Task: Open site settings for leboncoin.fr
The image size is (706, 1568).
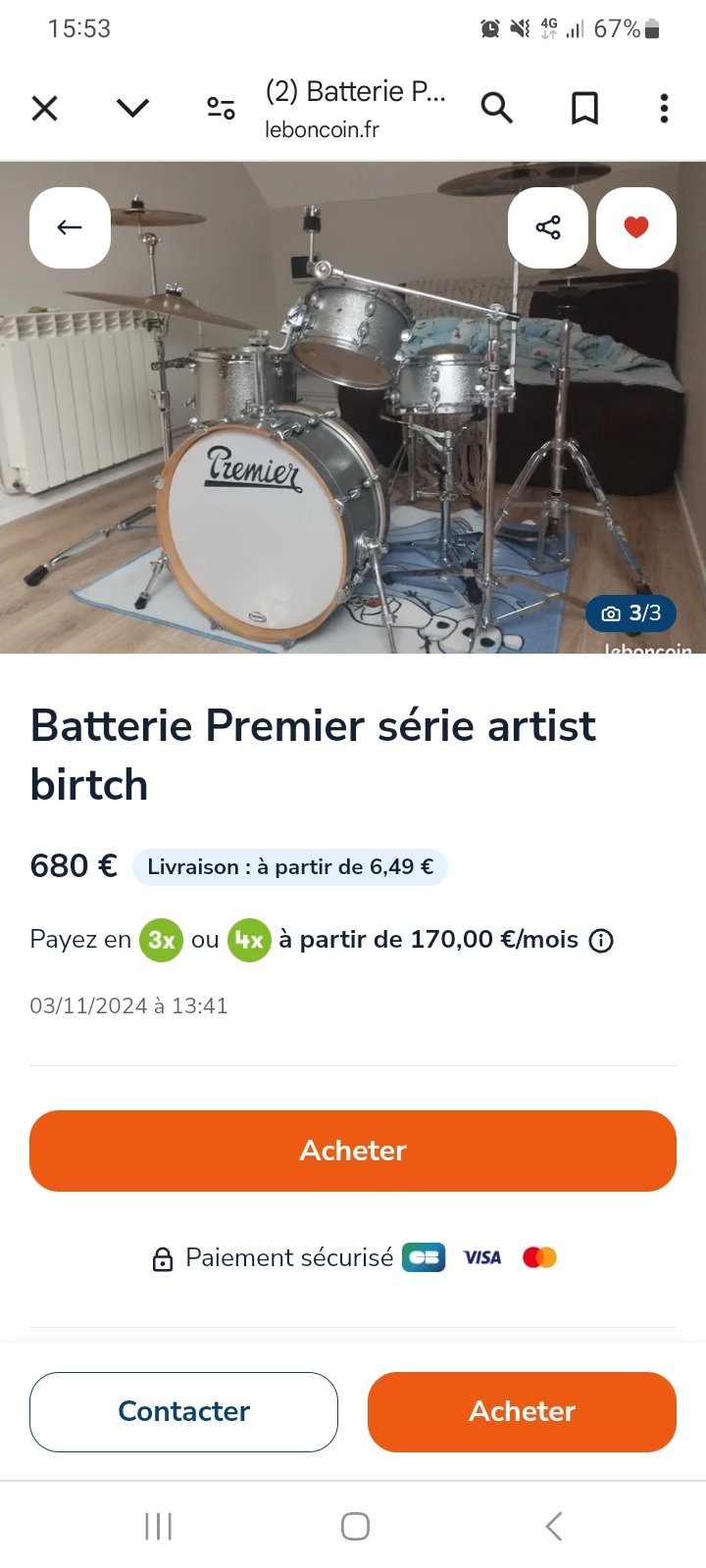Action: 221,108
